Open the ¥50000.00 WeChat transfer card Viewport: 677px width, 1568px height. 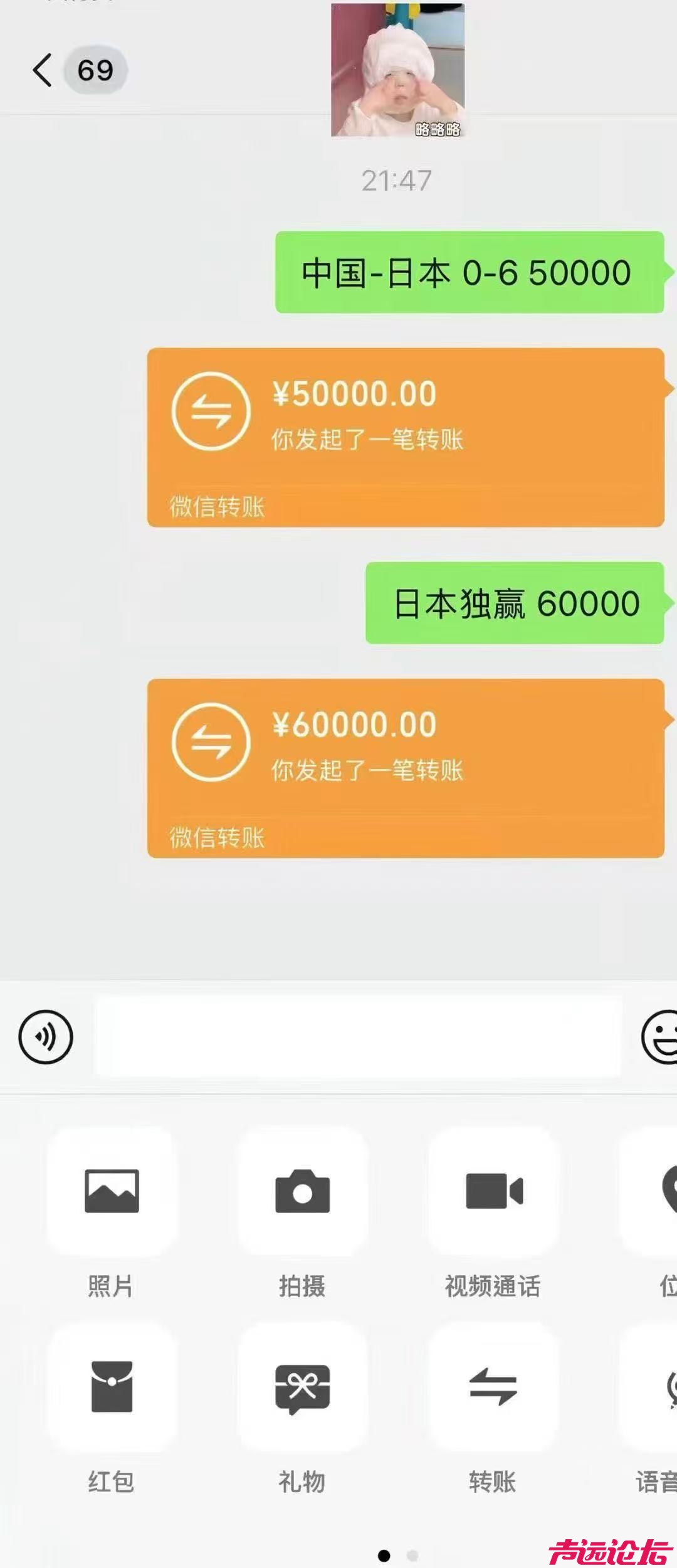405,437
